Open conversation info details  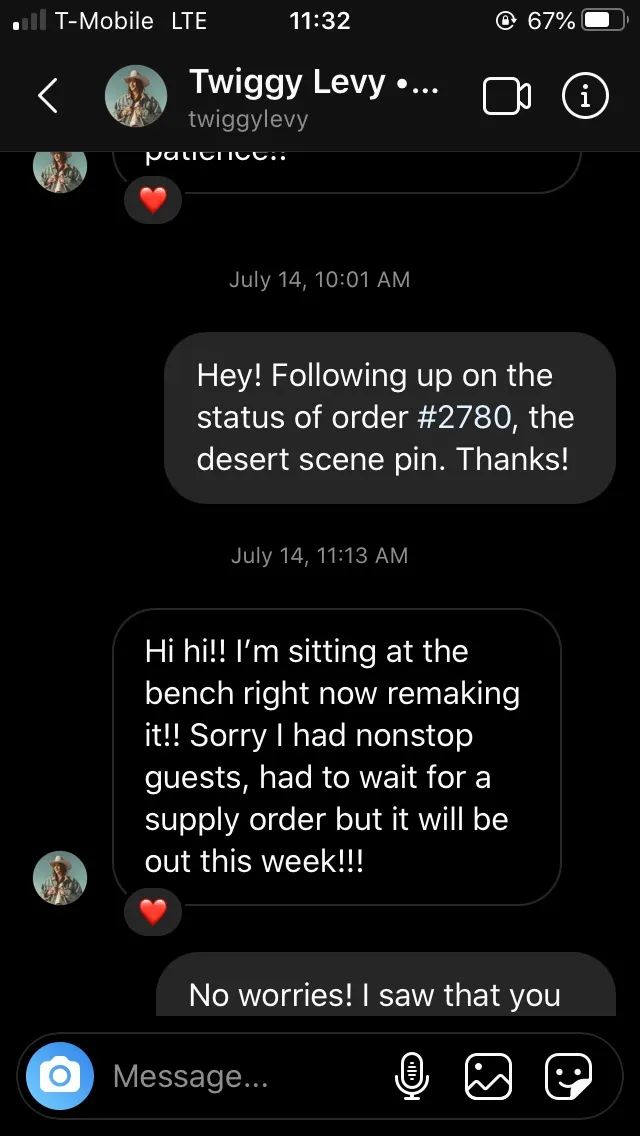(x=586, y=96)
